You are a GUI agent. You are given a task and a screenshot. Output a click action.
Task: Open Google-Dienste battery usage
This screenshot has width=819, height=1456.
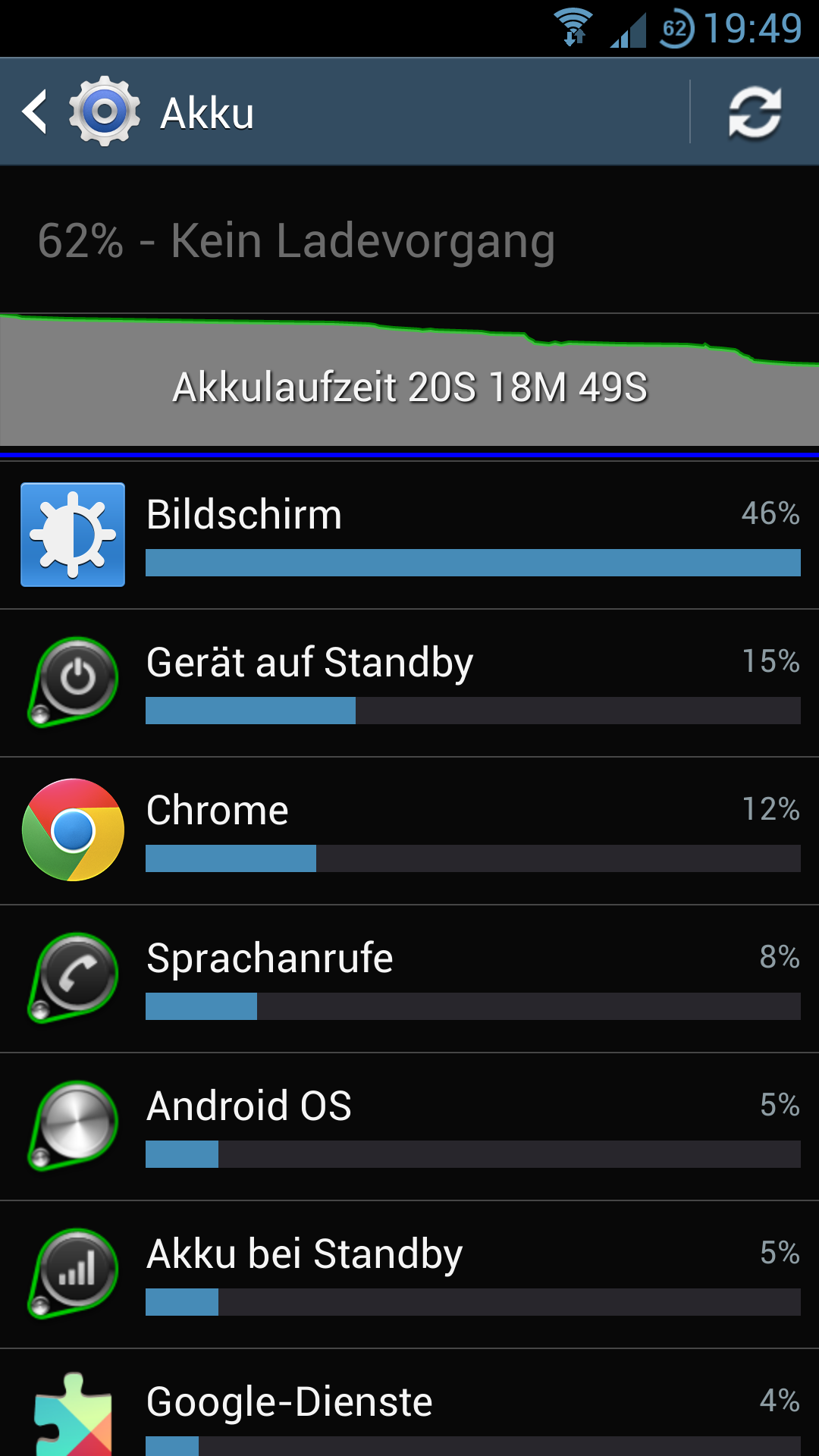[409, 1403]
